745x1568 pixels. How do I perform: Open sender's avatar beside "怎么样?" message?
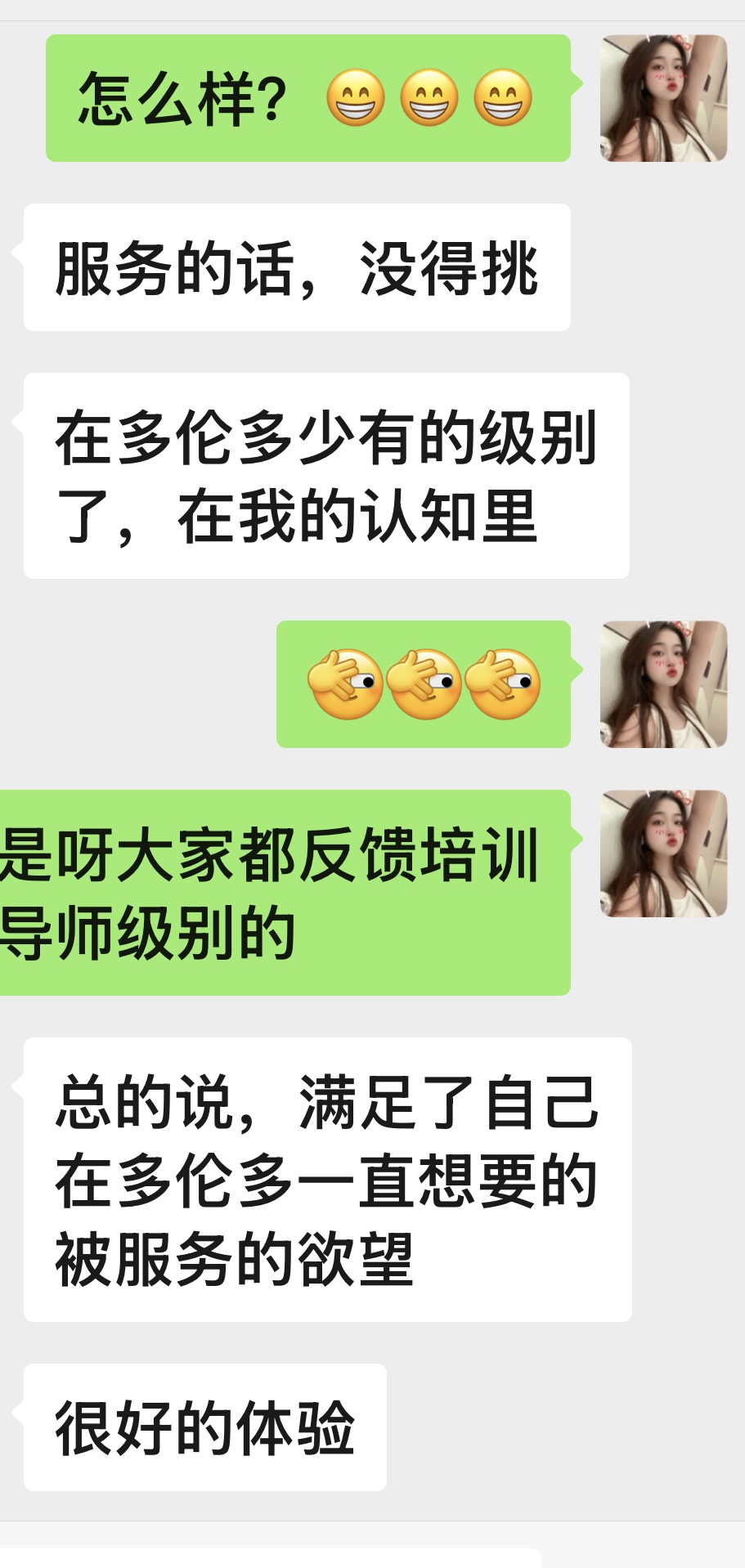click(663, 98)
